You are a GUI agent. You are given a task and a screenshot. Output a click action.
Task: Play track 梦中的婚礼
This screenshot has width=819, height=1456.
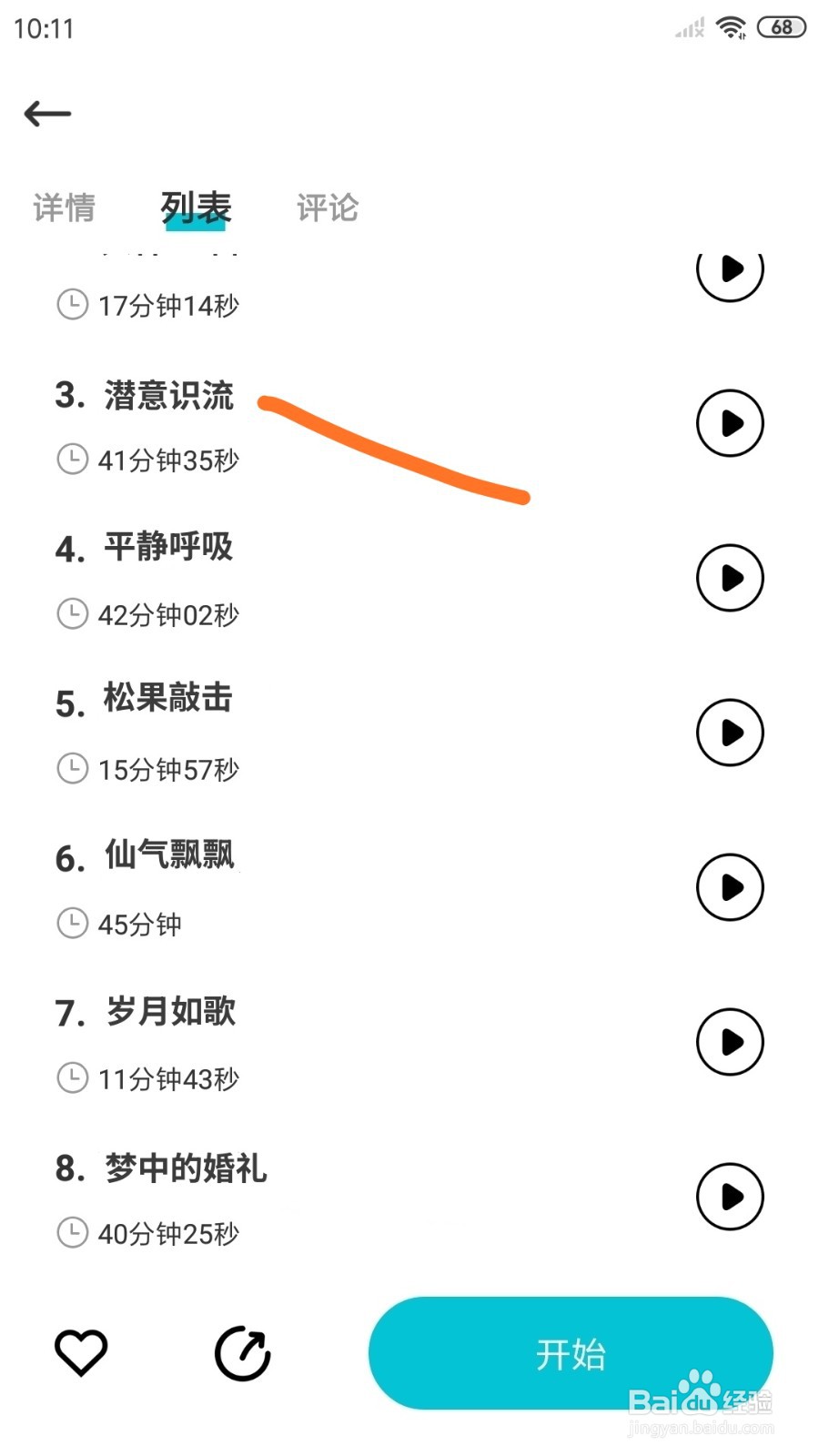click(x=729, y=1197)
